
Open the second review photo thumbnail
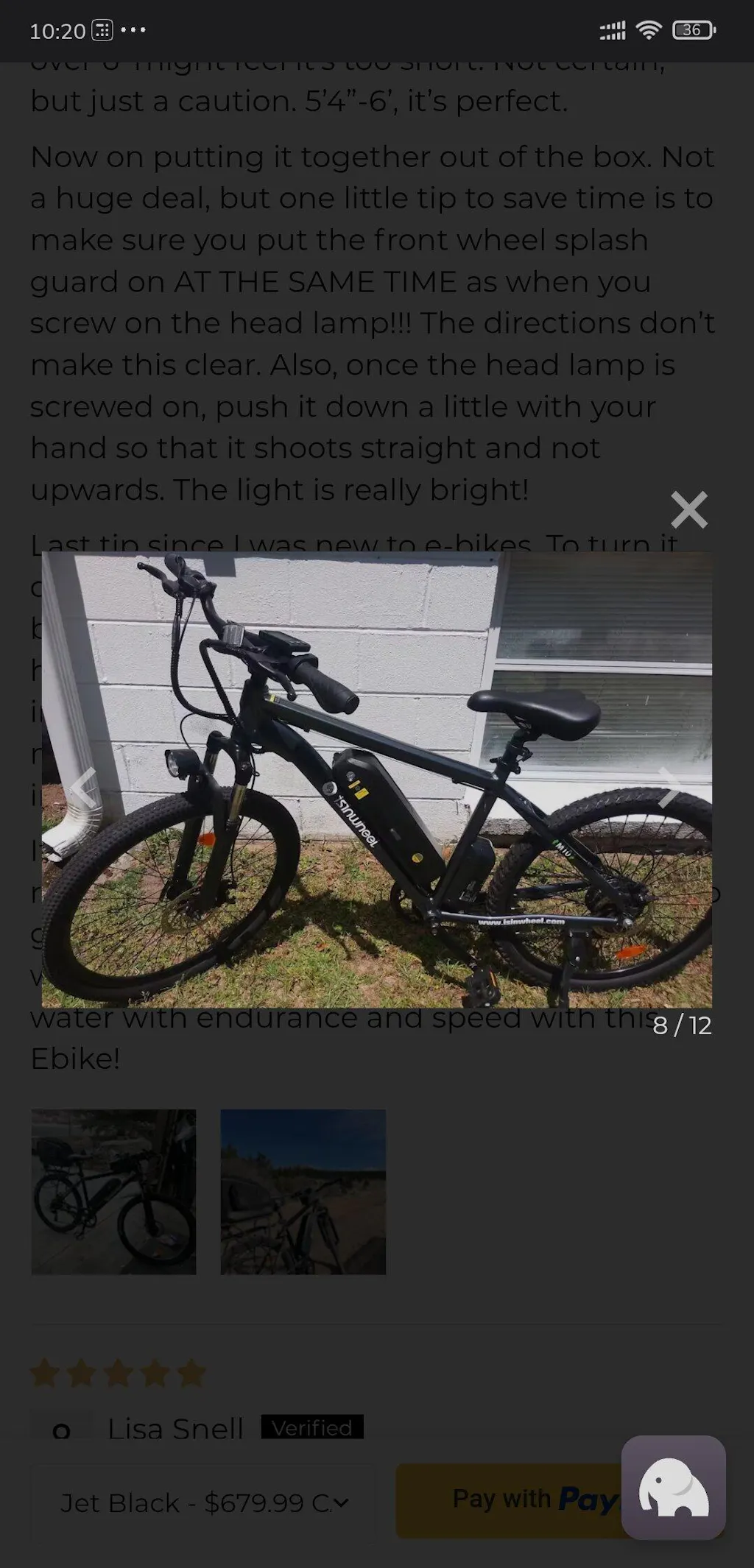point(303,1192)
